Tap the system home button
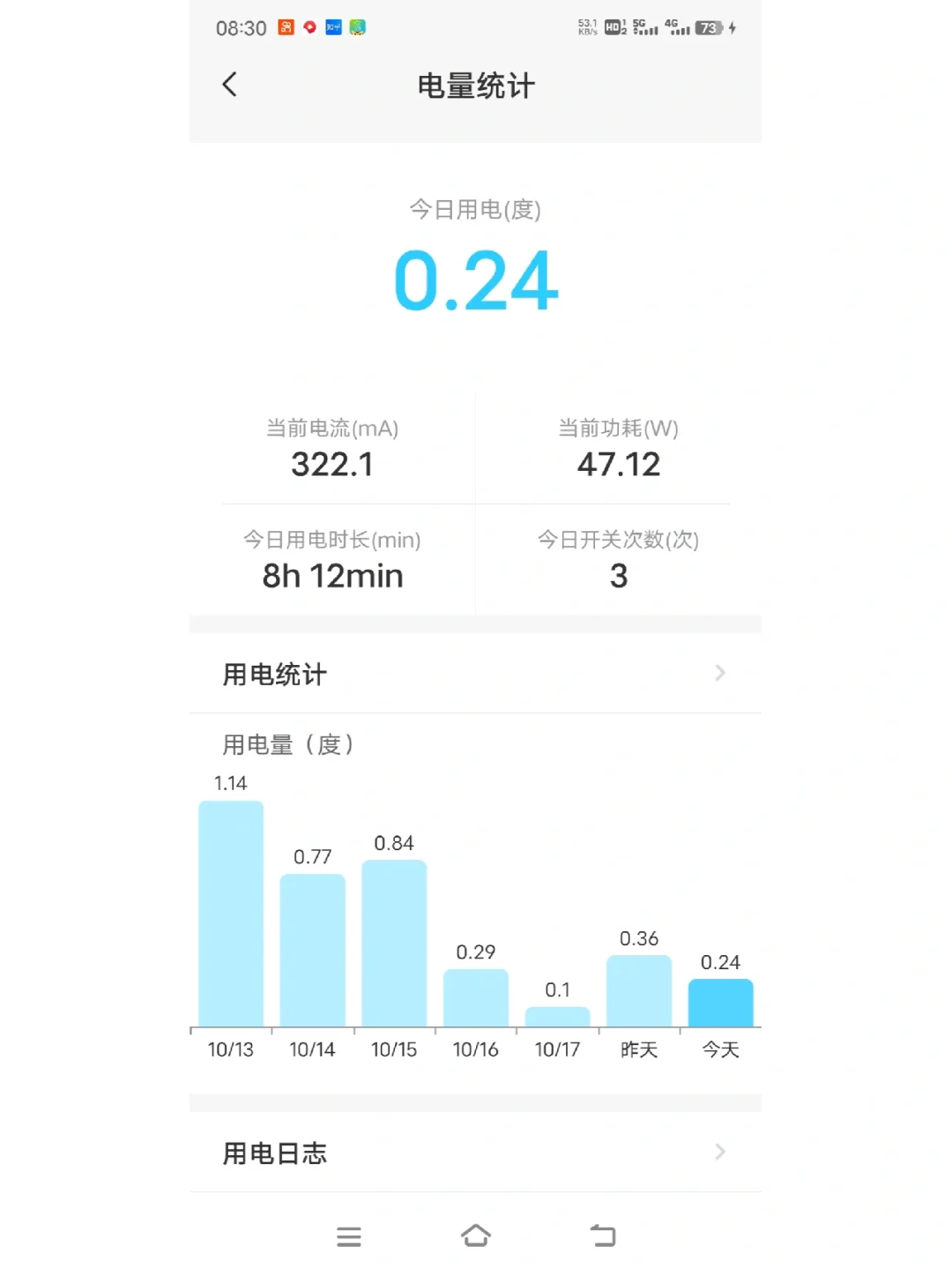Screen dimensions: 952x1269 pos(476,1235)
